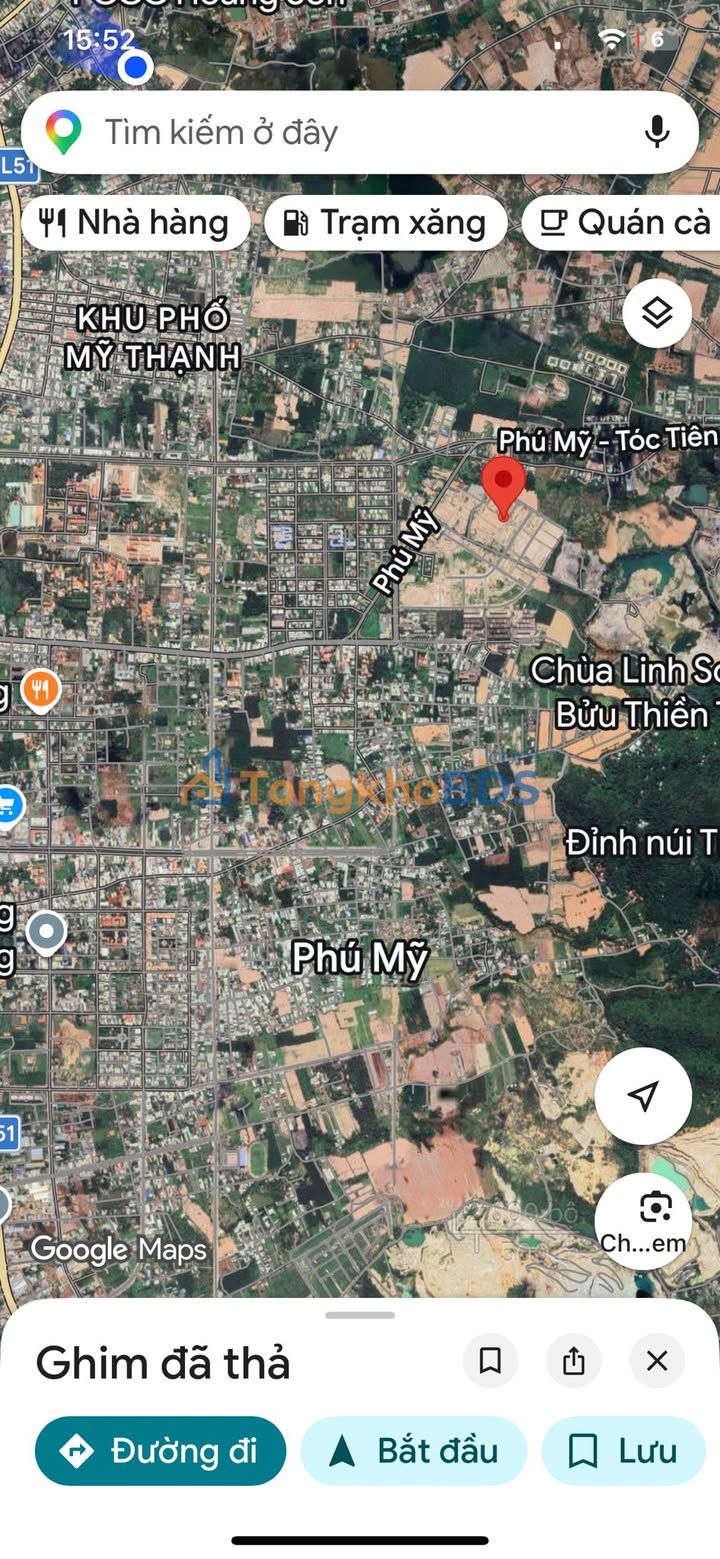
Task: Bookmark the dropped pin
Action: [490, 1360]
